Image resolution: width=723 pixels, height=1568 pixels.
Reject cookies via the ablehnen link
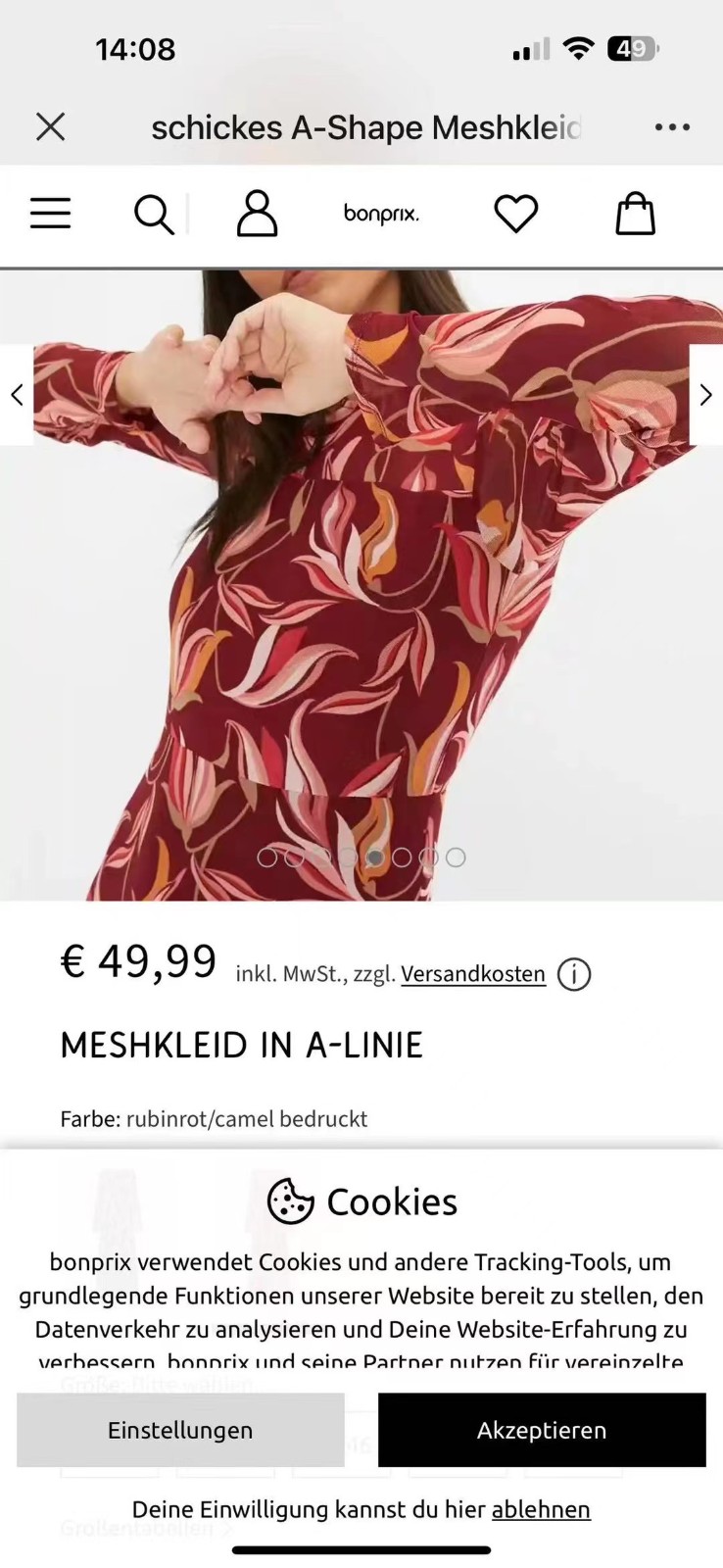click(541, 1509)
